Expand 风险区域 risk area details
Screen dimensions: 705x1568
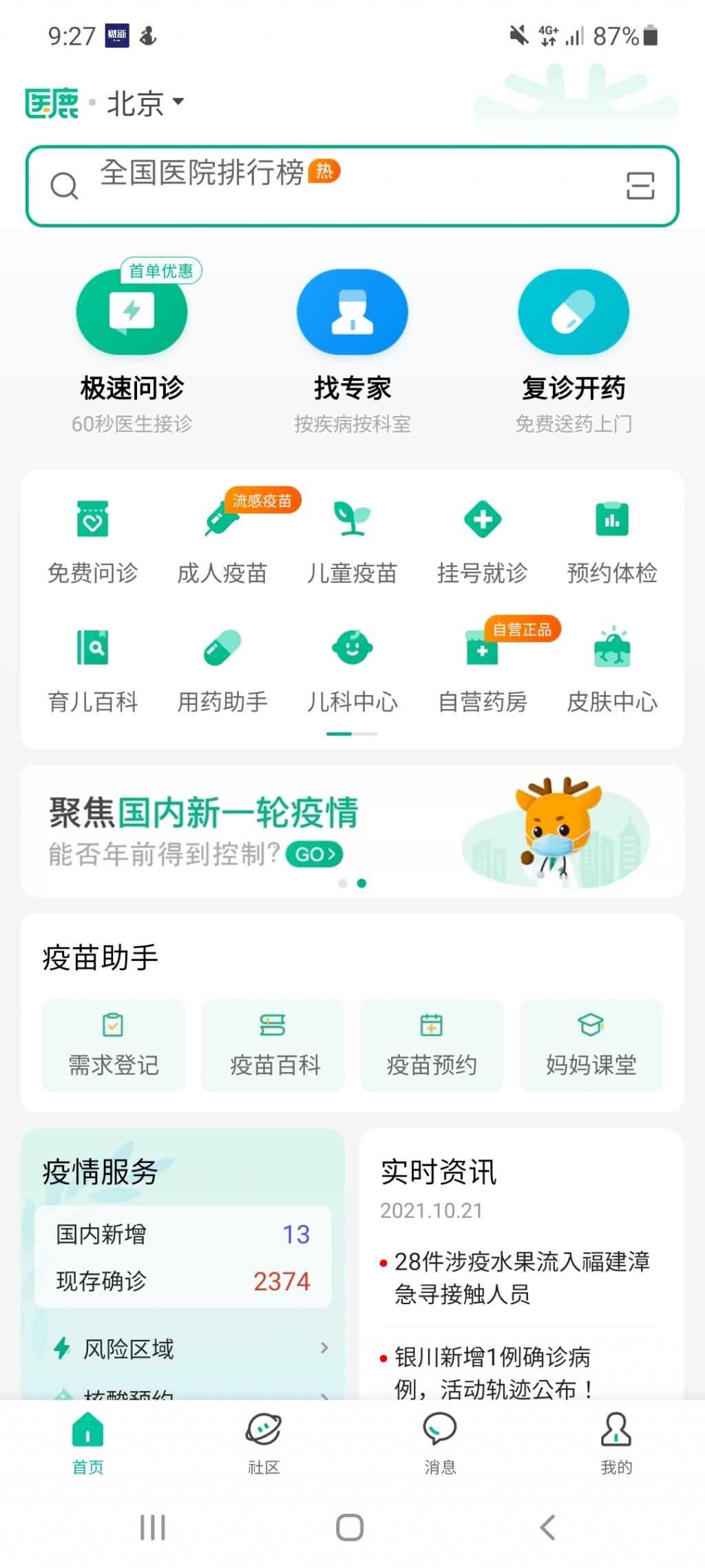tap(186, 1348)
